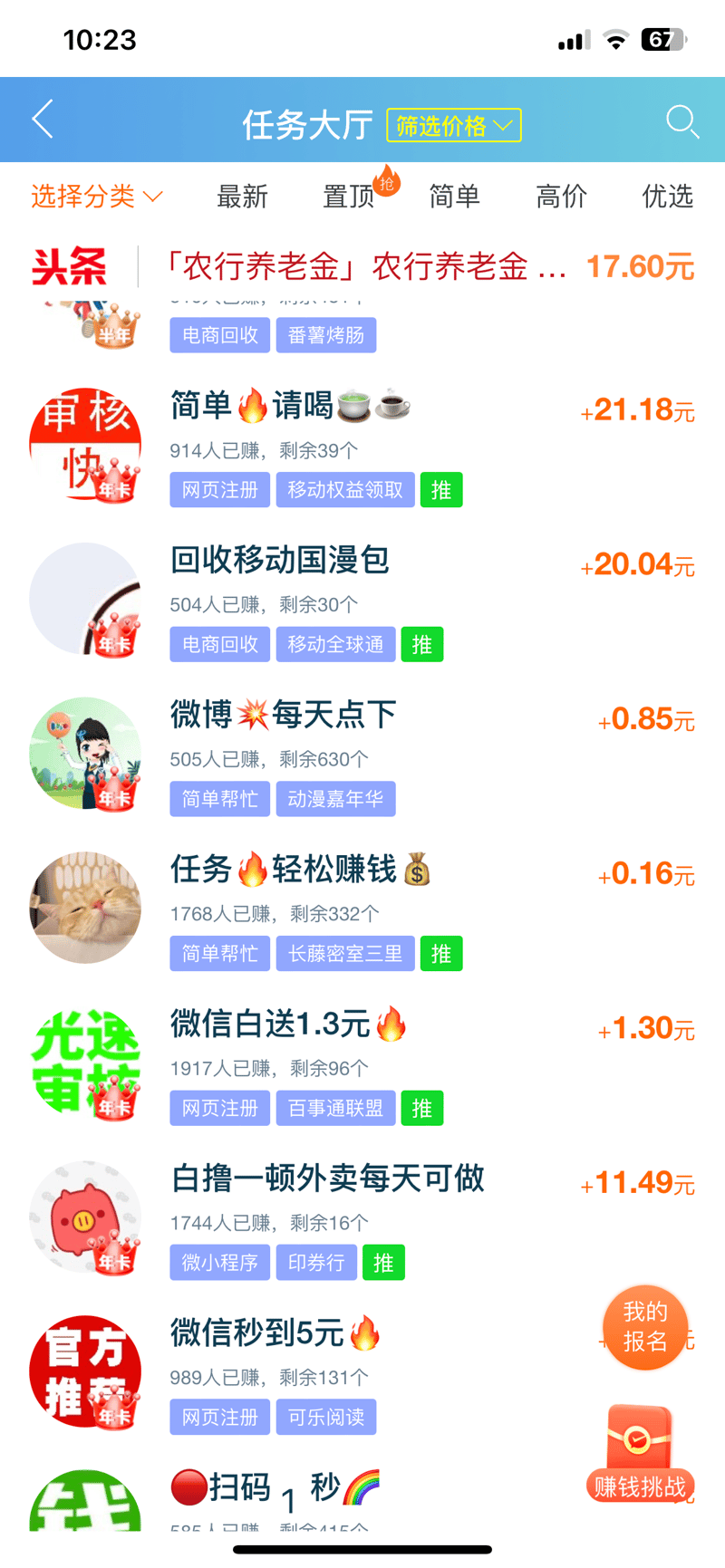725x1568 pixels.
Task: Tap the 我的报名 floating button
Action: (x=645, y=1327)
